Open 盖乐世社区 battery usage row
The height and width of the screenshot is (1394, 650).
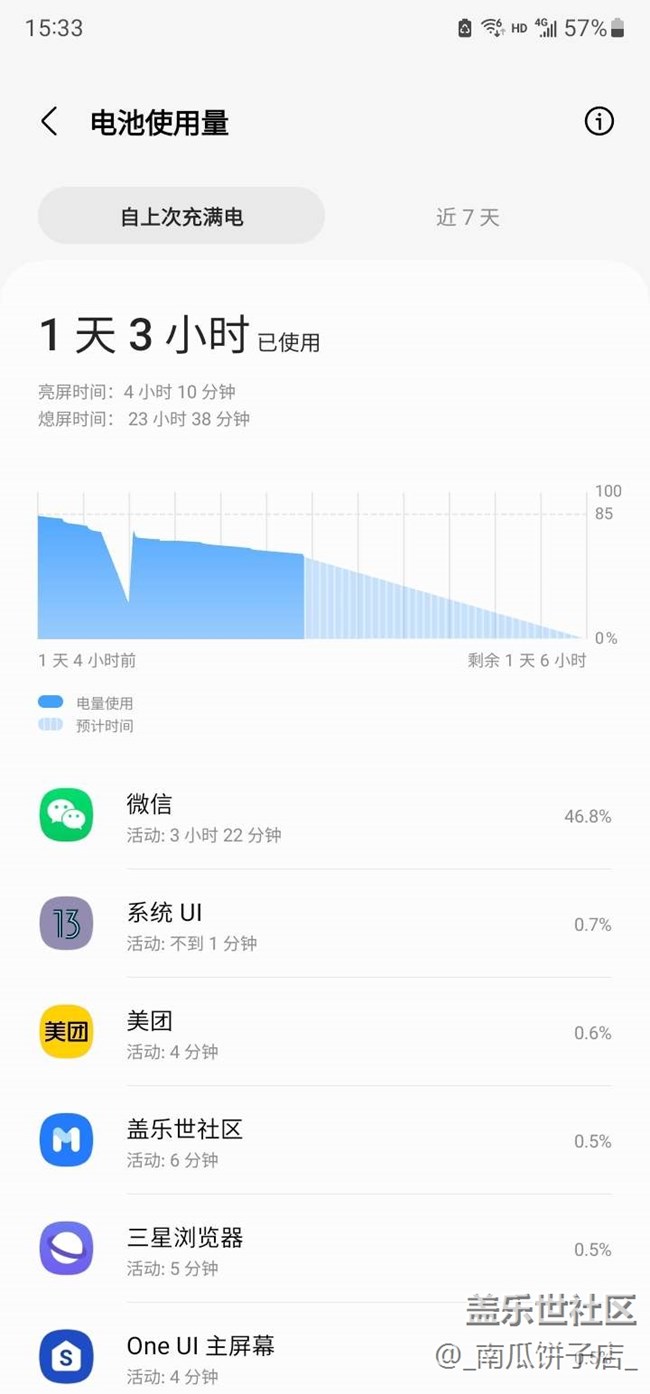[x=325, y=1140]
